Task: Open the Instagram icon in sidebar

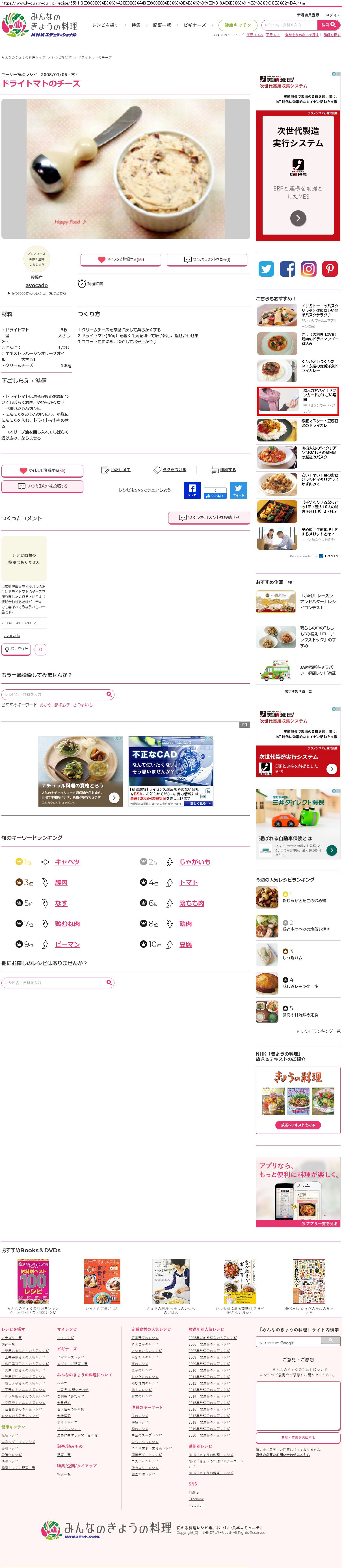Action: [x=309, y=269]
